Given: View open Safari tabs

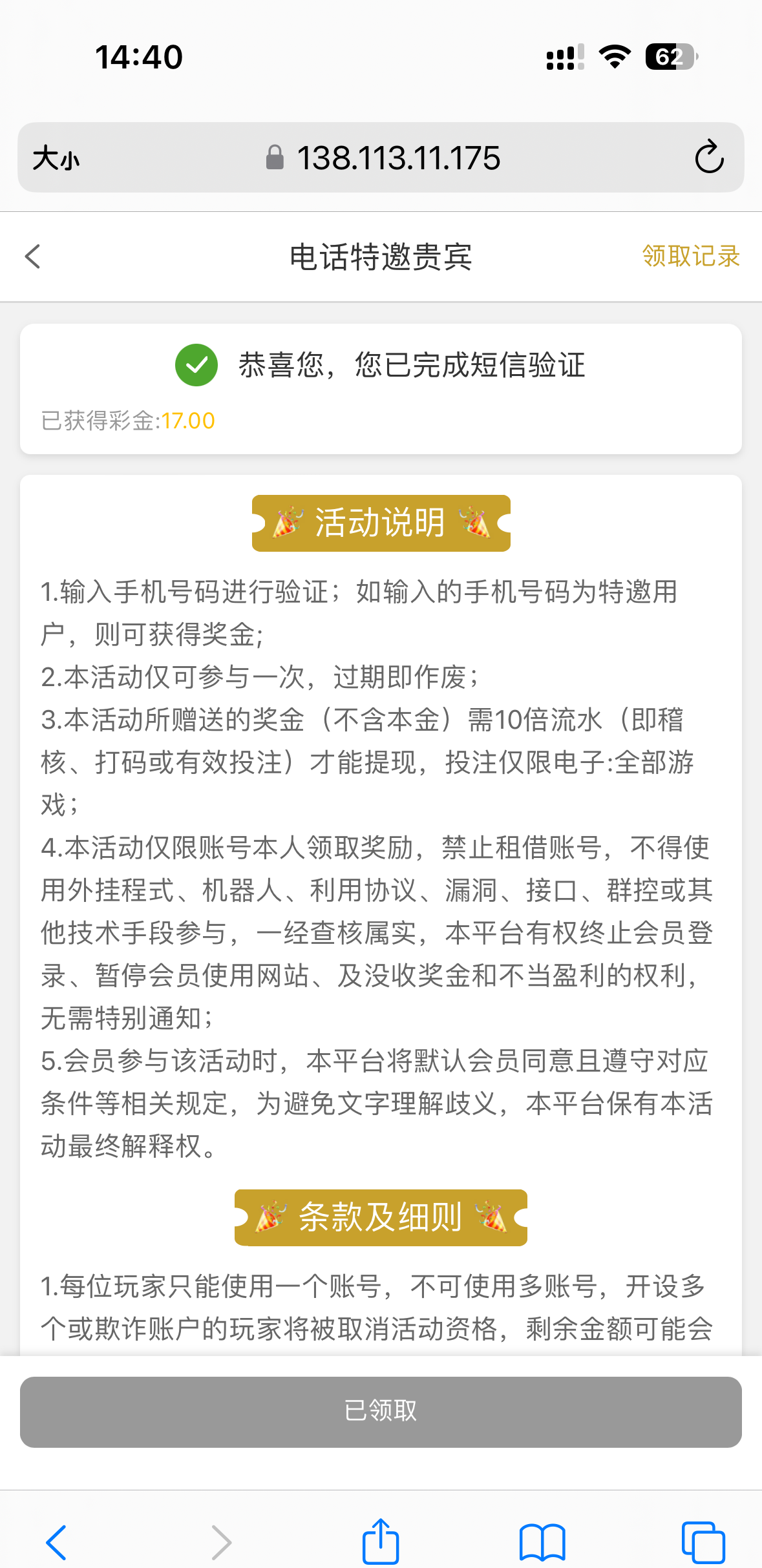Looking at the screenshot, I should [703, 1542].
